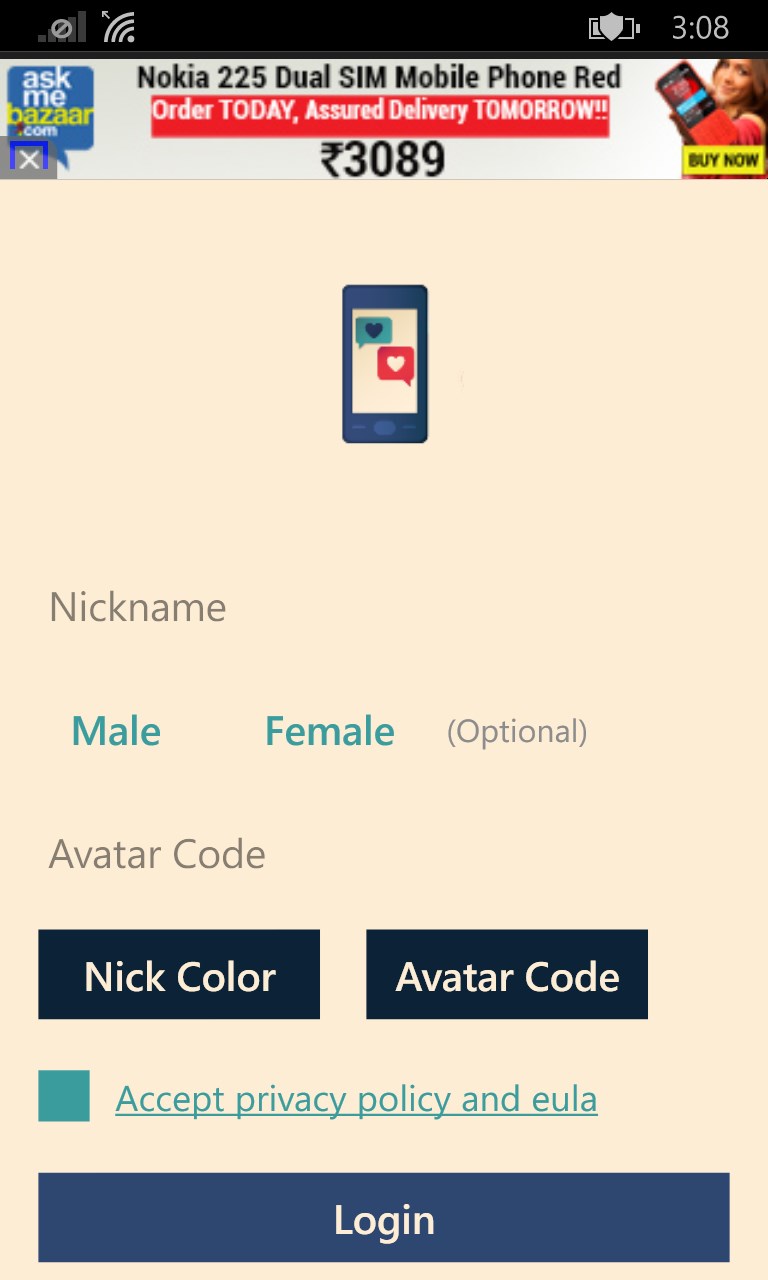Select Female gender option
Screen dimensions: 768x1280
point(329,732)
